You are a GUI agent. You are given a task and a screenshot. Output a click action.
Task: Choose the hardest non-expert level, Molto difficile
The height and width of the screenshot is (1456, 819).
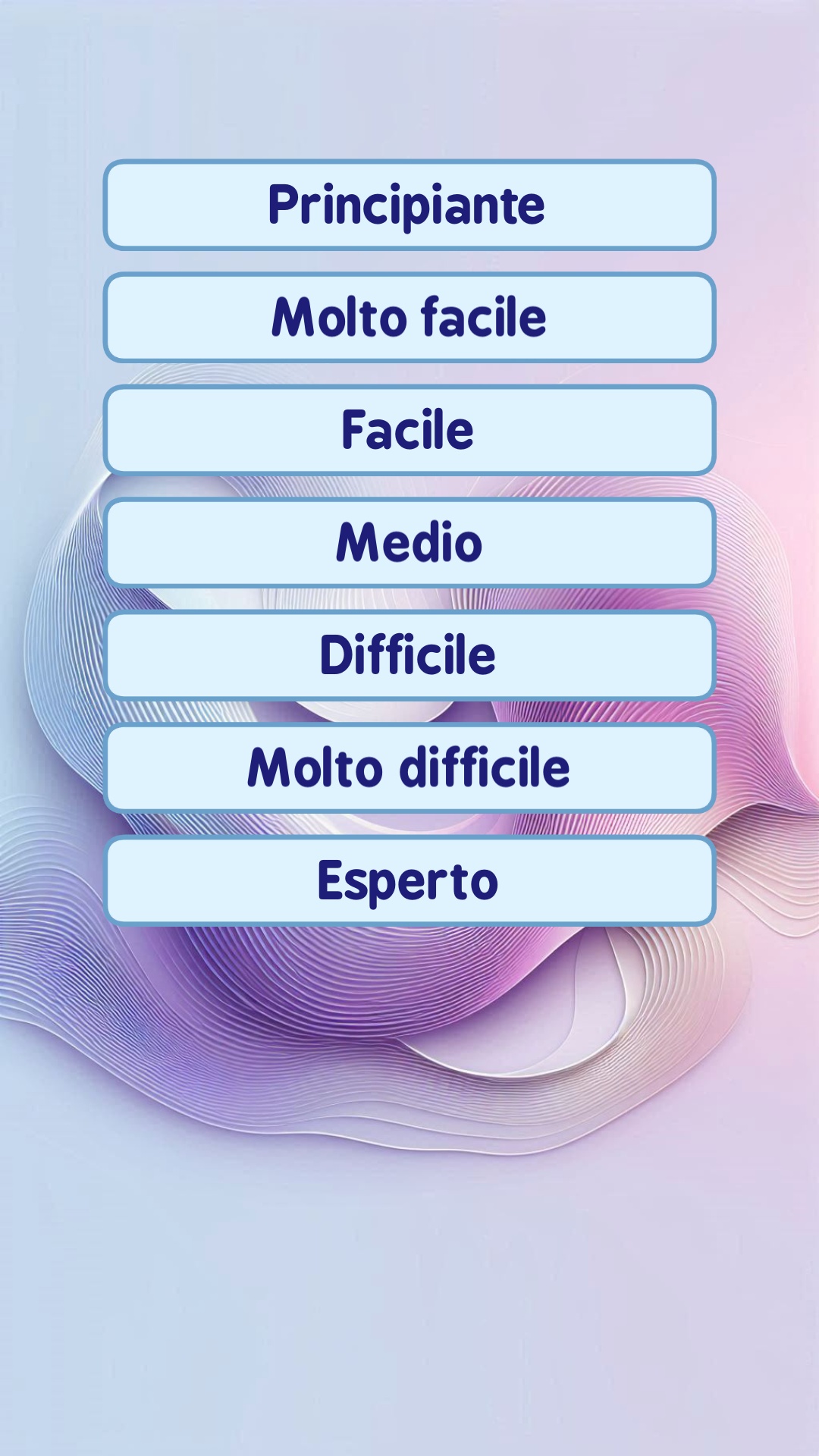coord(409,768)
